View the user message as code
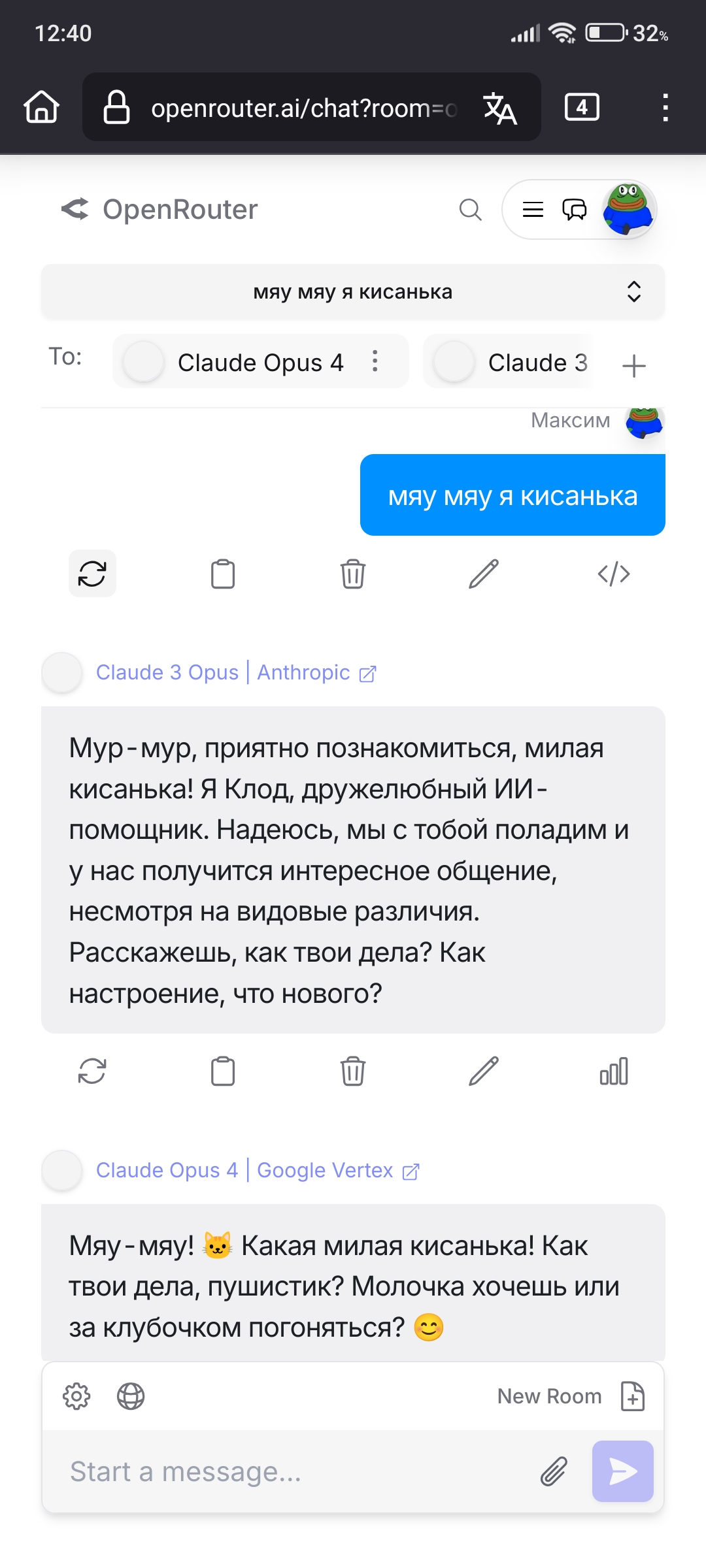 pyautogui.click(x=614, y=574)
